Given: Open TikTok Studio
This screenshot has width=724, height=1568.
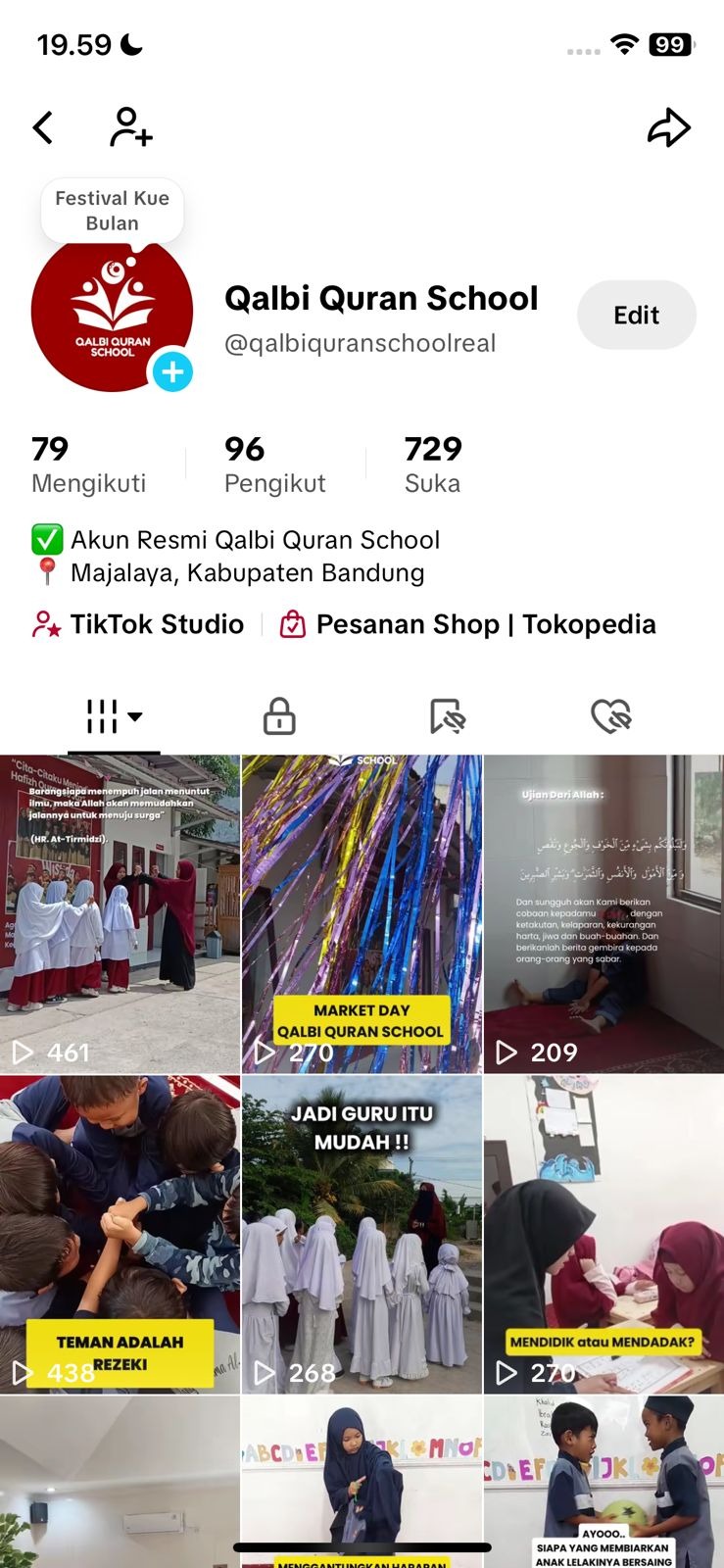Looking at the screenshot, I should 138,624.
